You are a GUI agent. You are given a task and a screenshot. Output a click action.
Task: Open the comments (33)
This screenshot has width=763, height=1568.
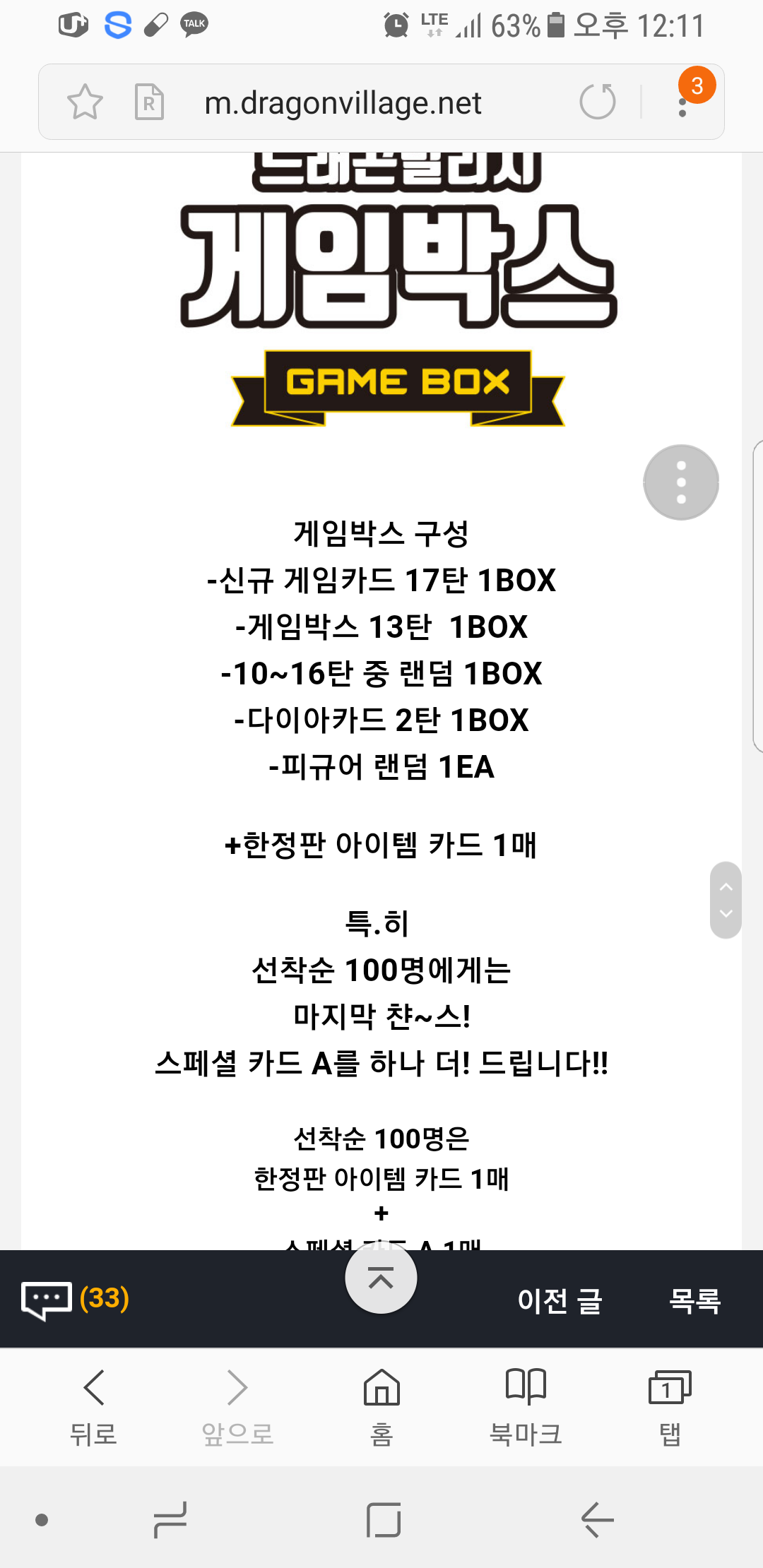[x=75, y=1299]
